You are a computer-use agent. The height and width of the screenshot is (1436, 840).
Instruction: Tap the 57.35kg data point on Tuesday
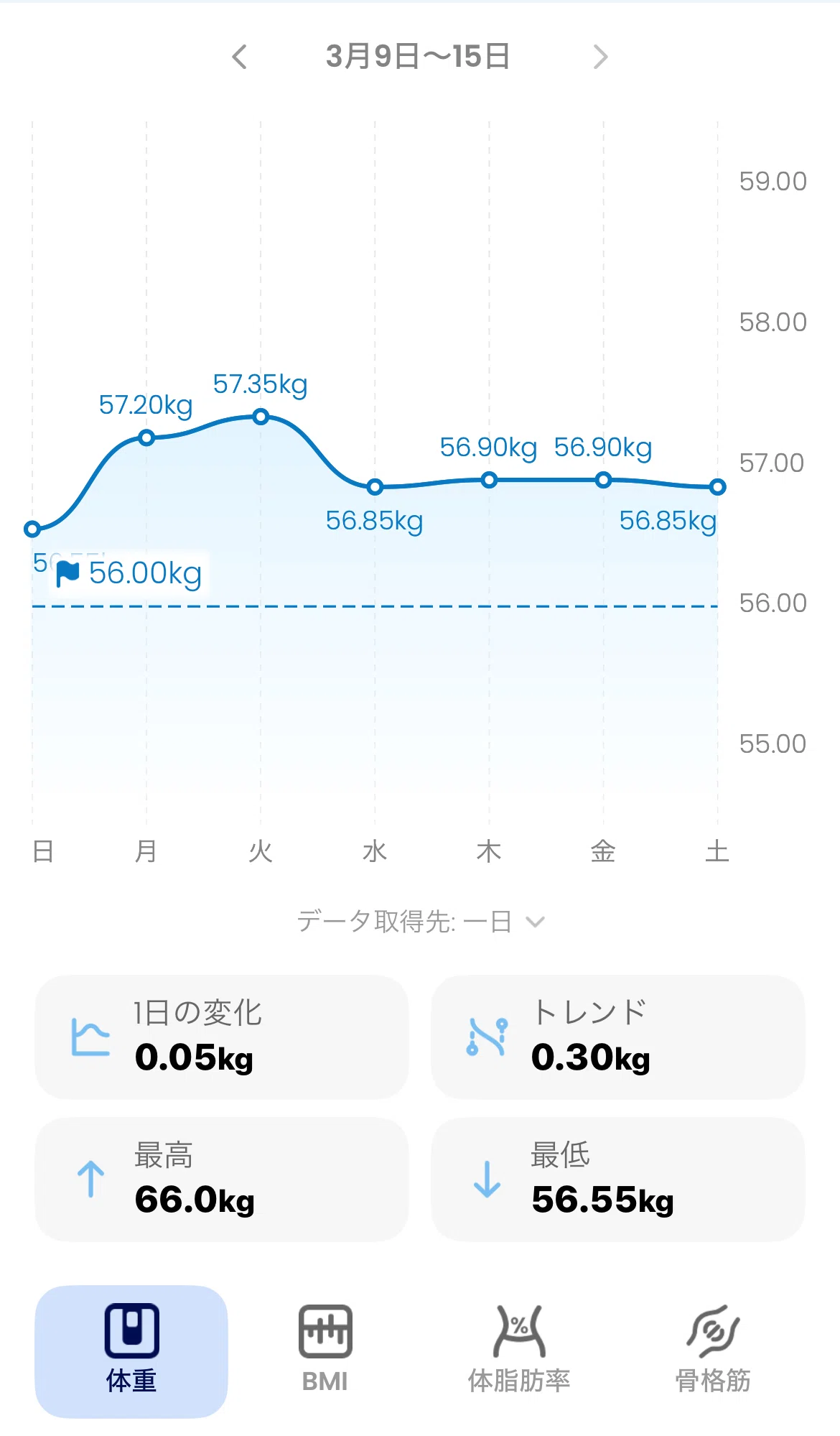click(261, 417)
